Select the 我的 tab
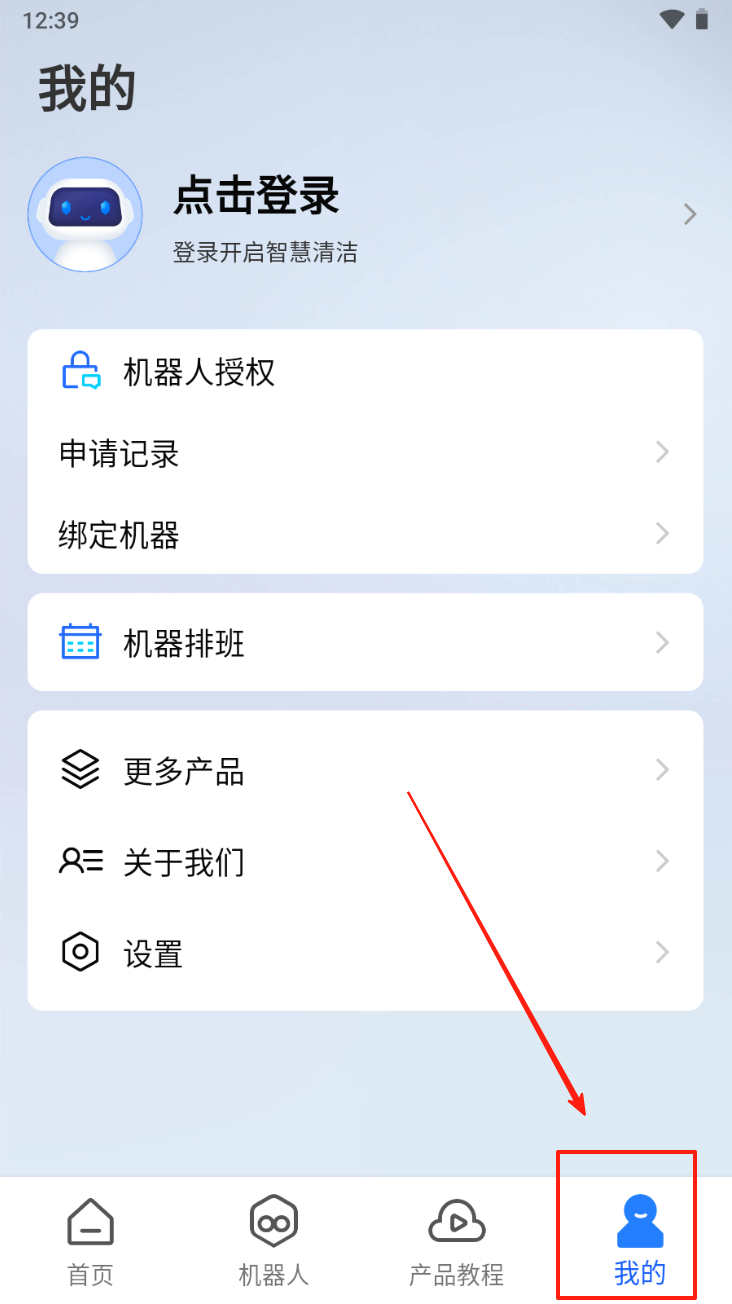The height and width of the screenshot is (1304, 732). click(x=640, y=1241)
